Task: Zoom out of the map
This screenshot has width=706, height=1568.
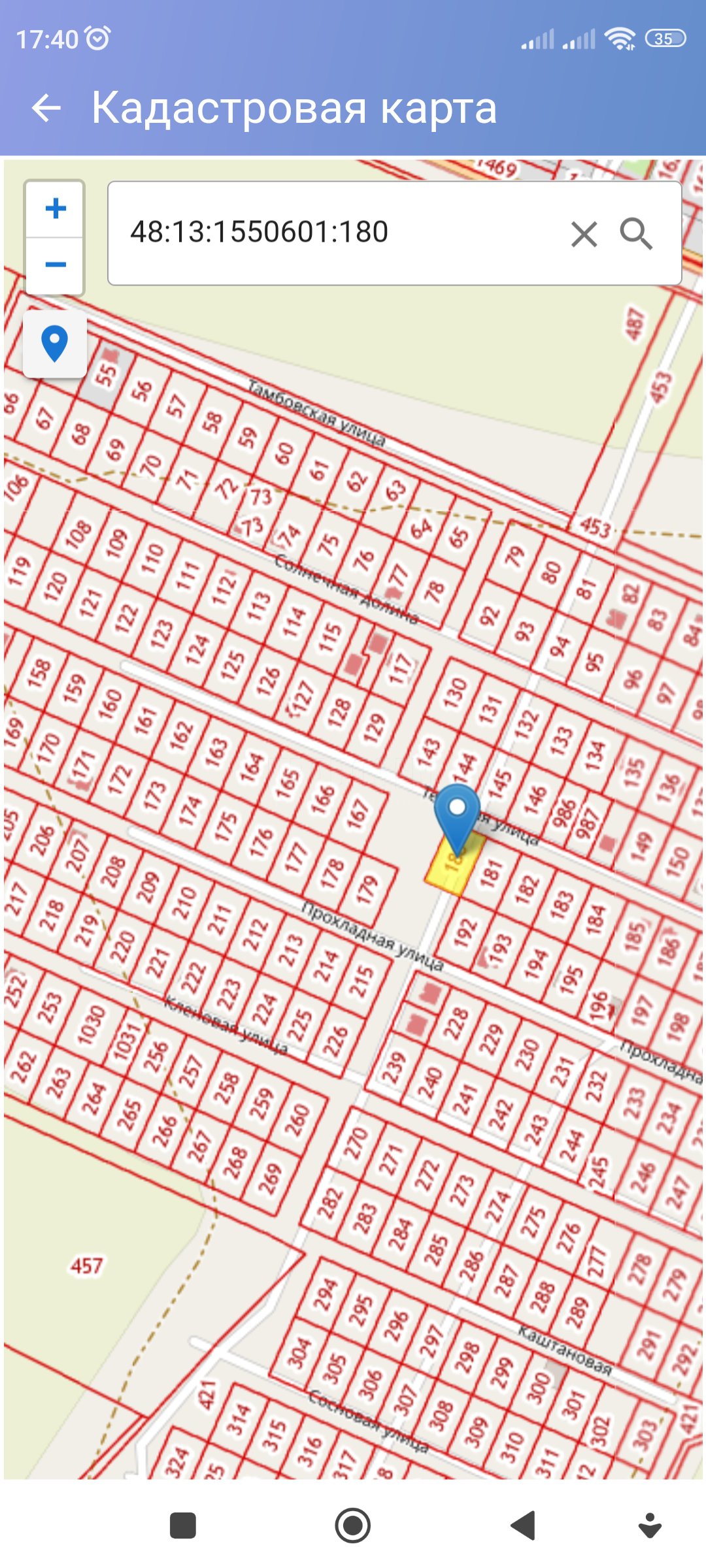Action: coord(56,265)
